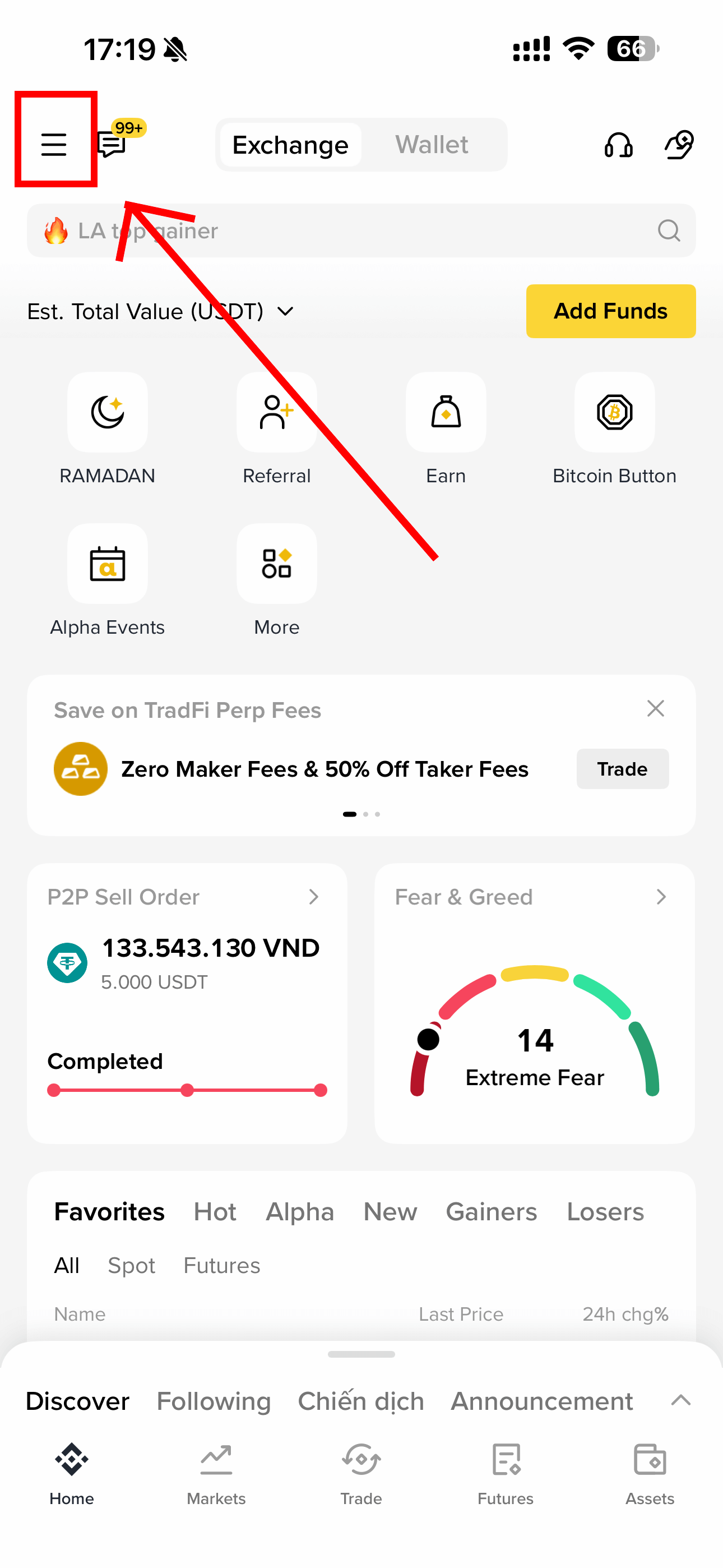This screenshot has width=723, height=1568.
Task: Filter favorites by Spot
Action: click(x=132, y=1266)
